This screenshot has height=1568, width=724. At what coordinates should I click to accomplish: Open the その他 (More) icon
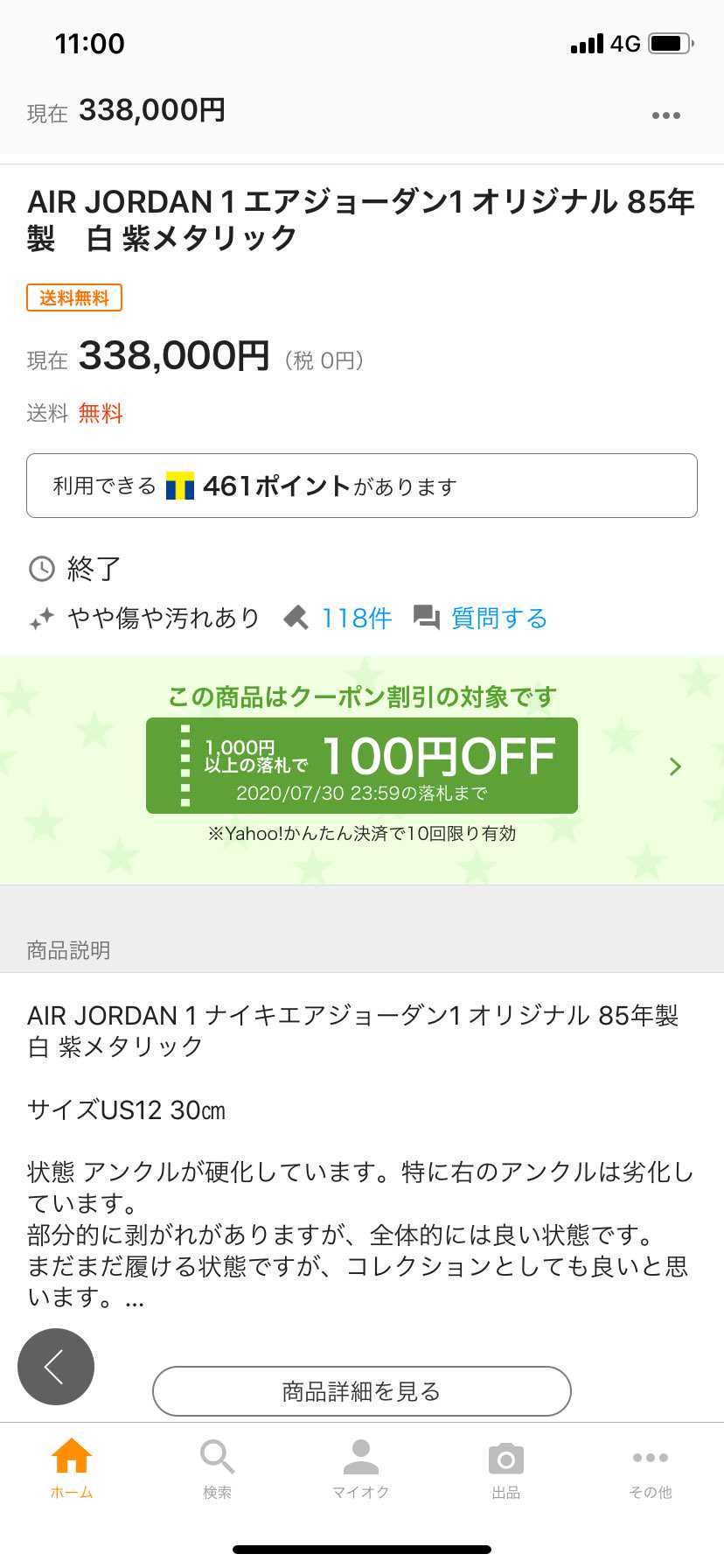point(651,1457)
